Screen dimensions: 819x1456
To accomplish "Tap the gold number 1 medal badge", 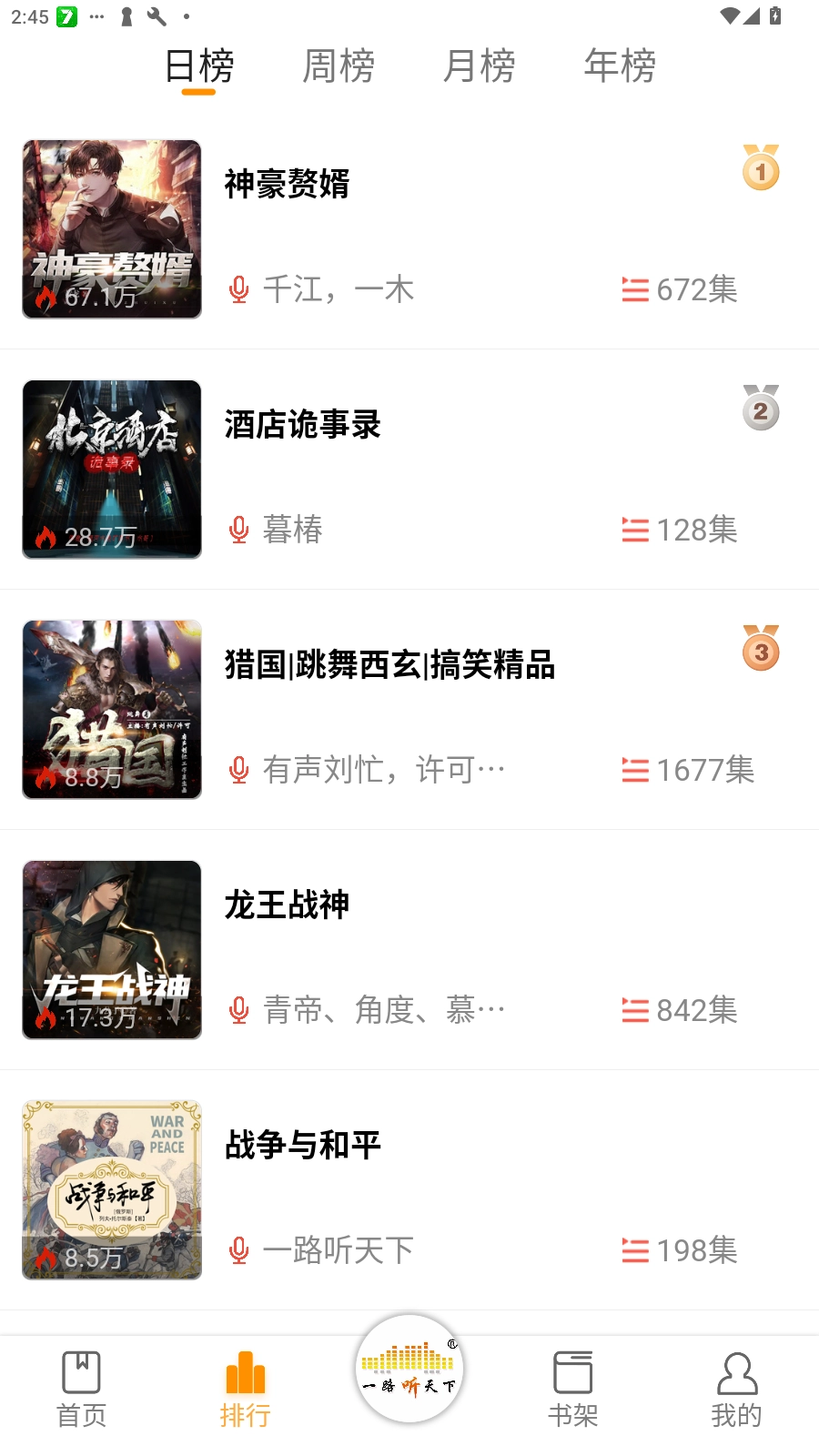I will [x=760, y=168].
